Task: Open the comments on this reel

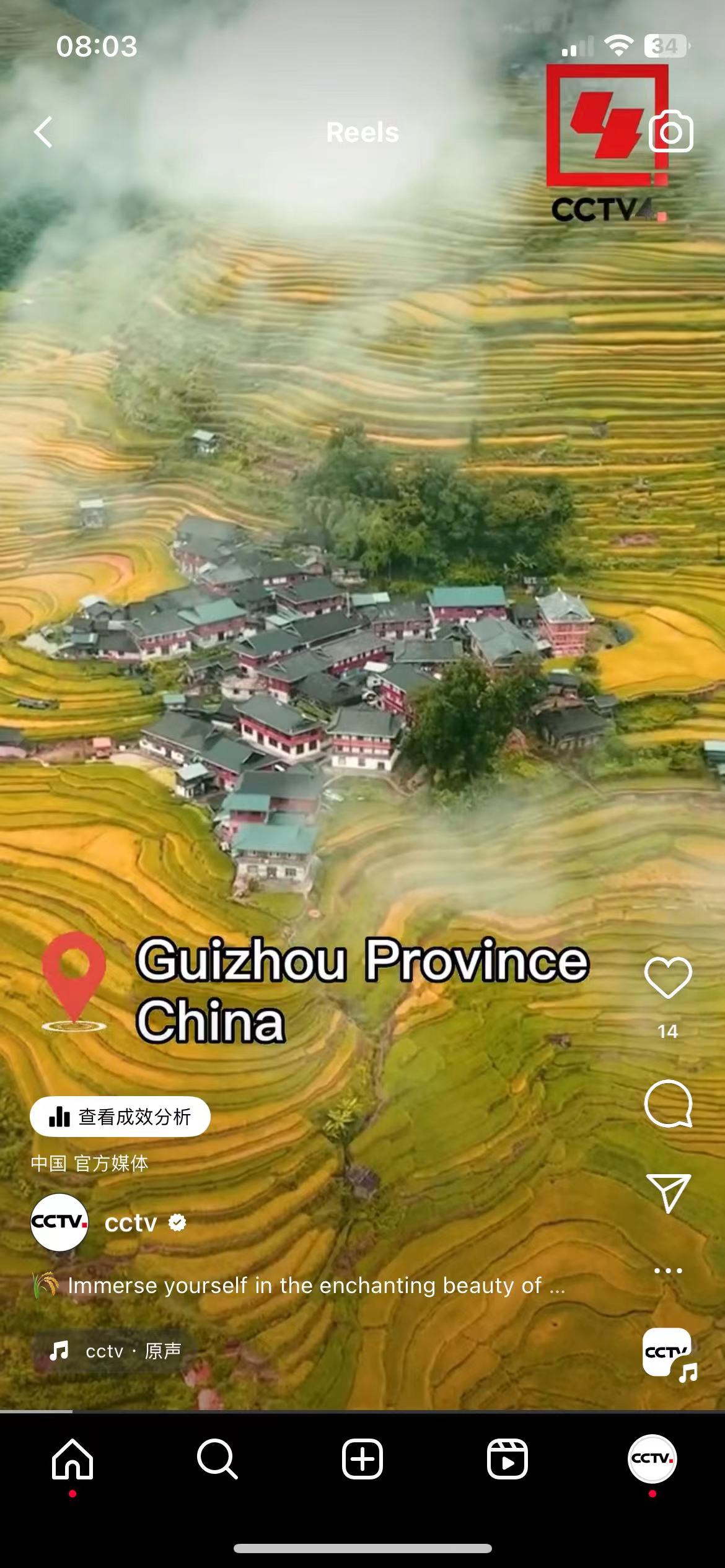Action: coord(668,1104)
